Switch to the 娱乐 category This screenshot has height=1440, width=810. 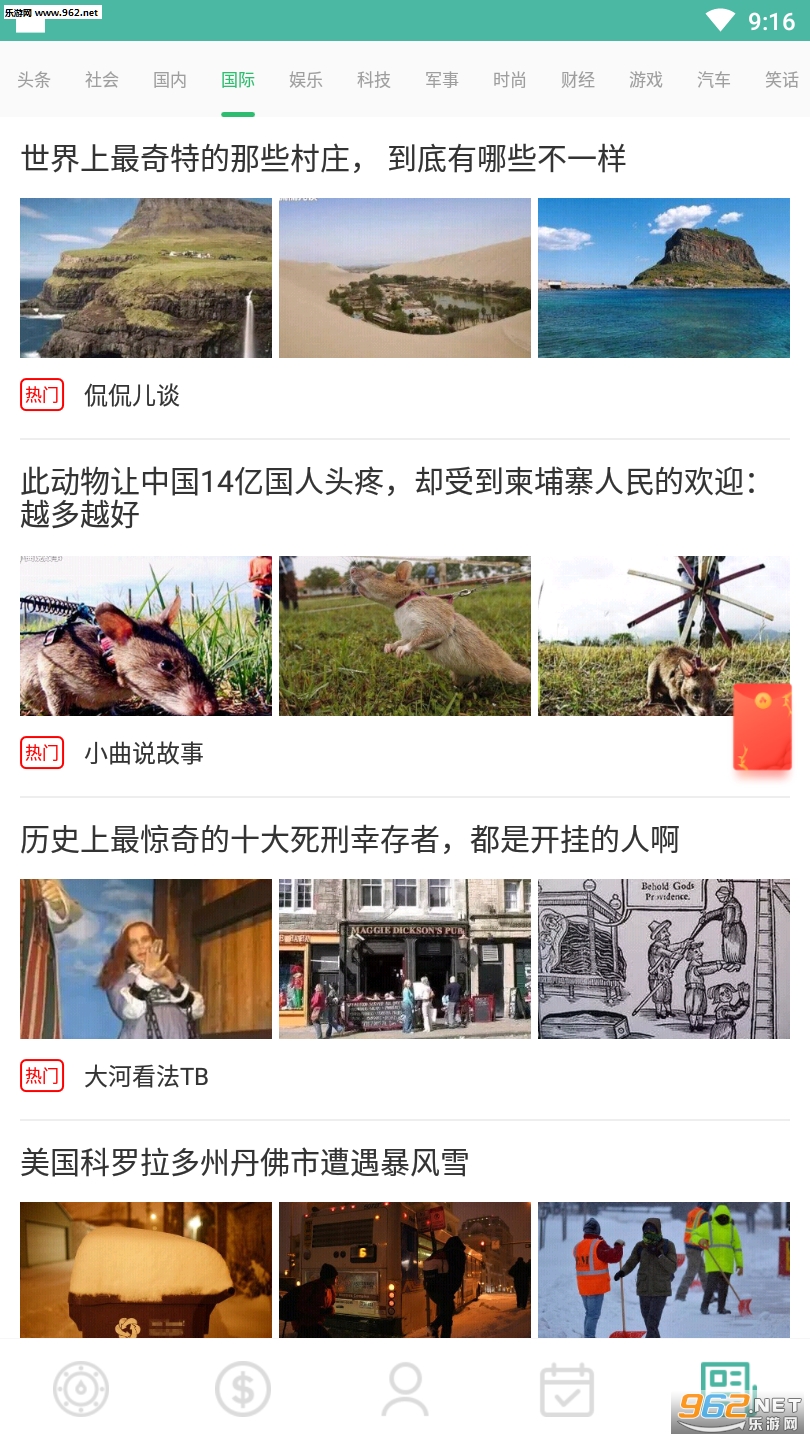click(306, 80)
